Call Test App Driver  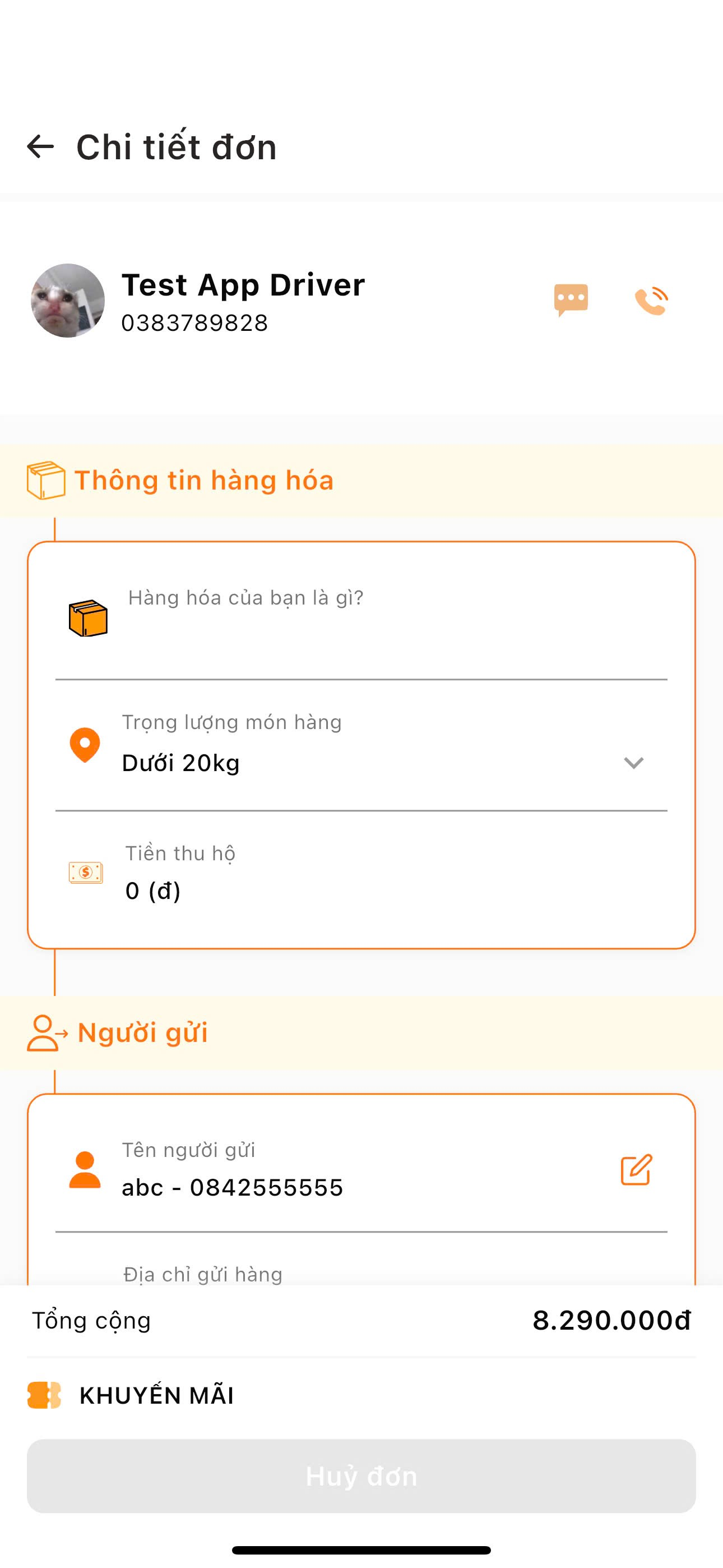pos(651,301)
